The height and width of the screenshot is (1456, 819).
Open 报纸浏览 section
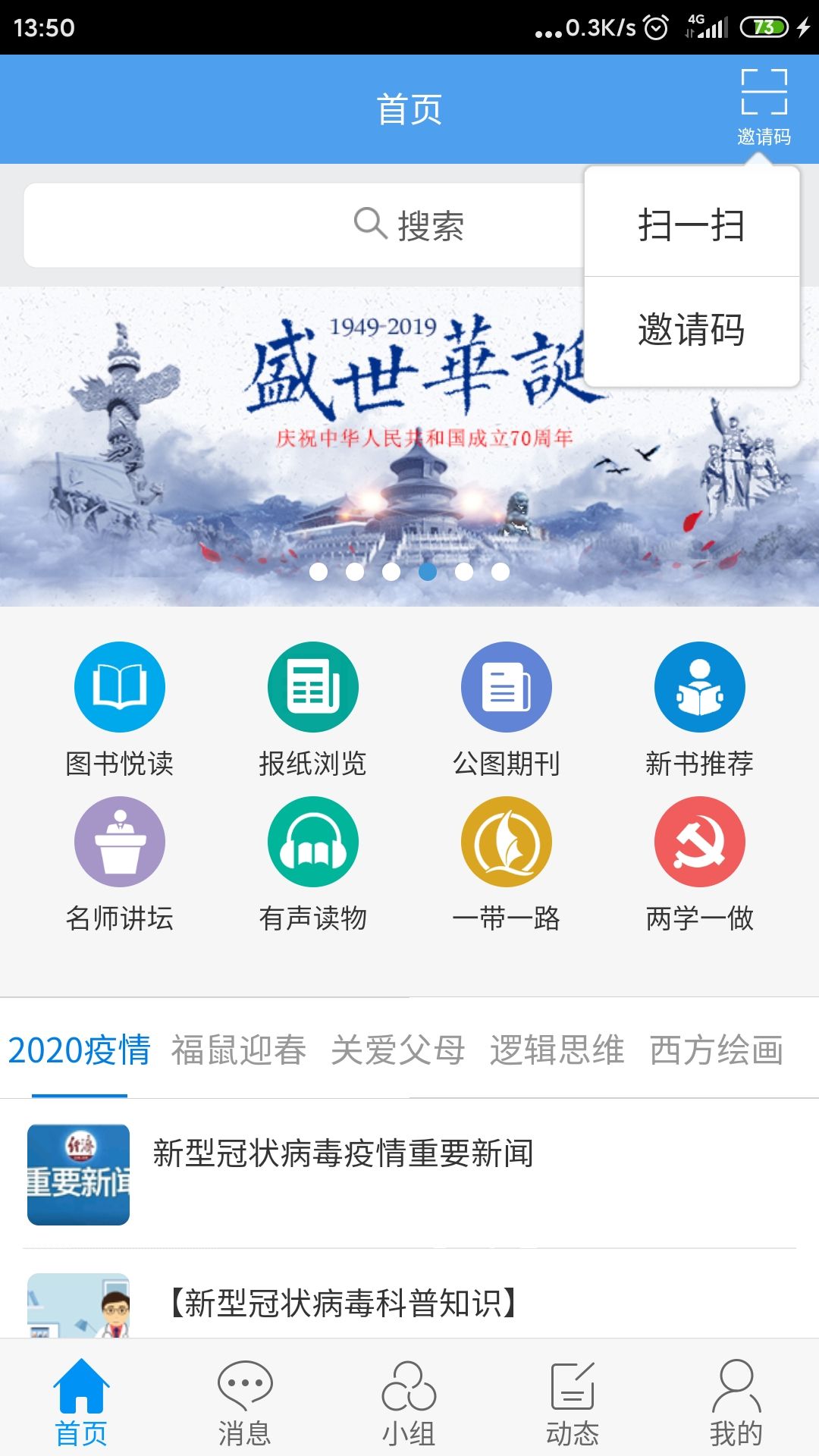pos(312,709)
